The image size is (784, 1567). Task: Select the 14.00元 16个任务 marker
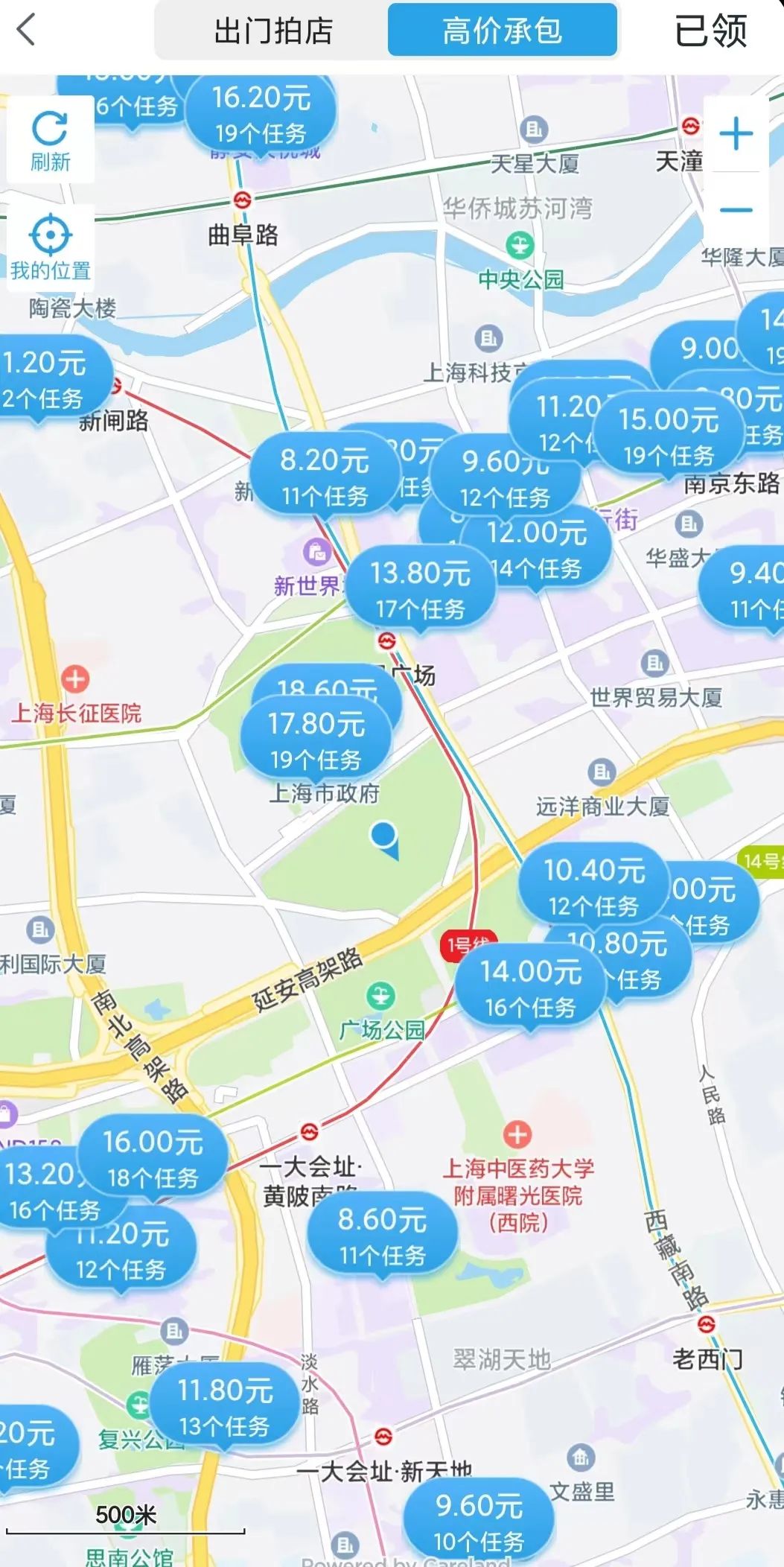coord(530,989)
